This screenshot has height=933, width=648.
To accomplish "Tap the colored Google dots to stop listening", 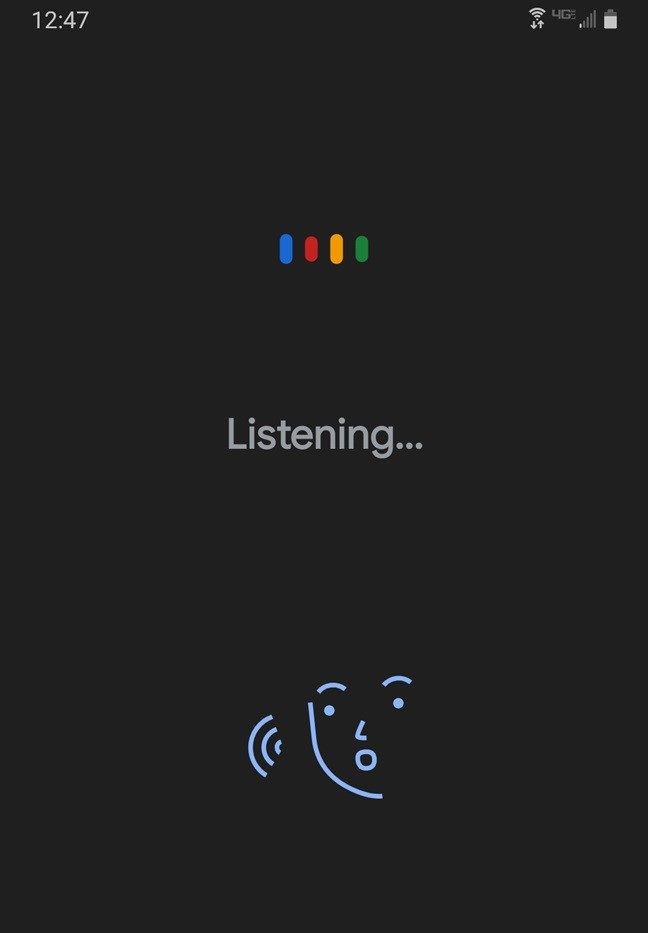I will point(324,249).
